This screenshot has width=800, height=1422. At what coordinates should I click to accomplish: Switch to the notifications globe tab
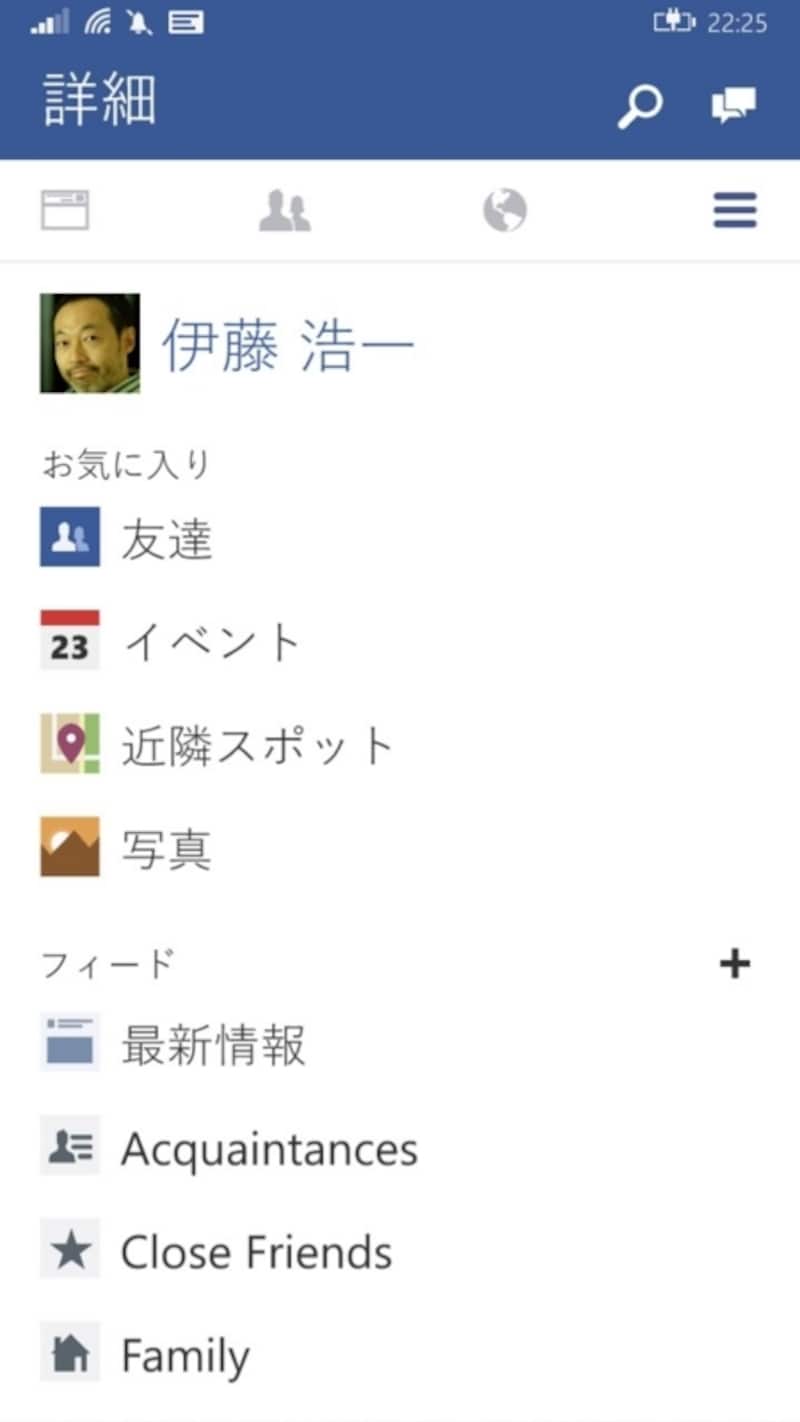coord(505,211)
